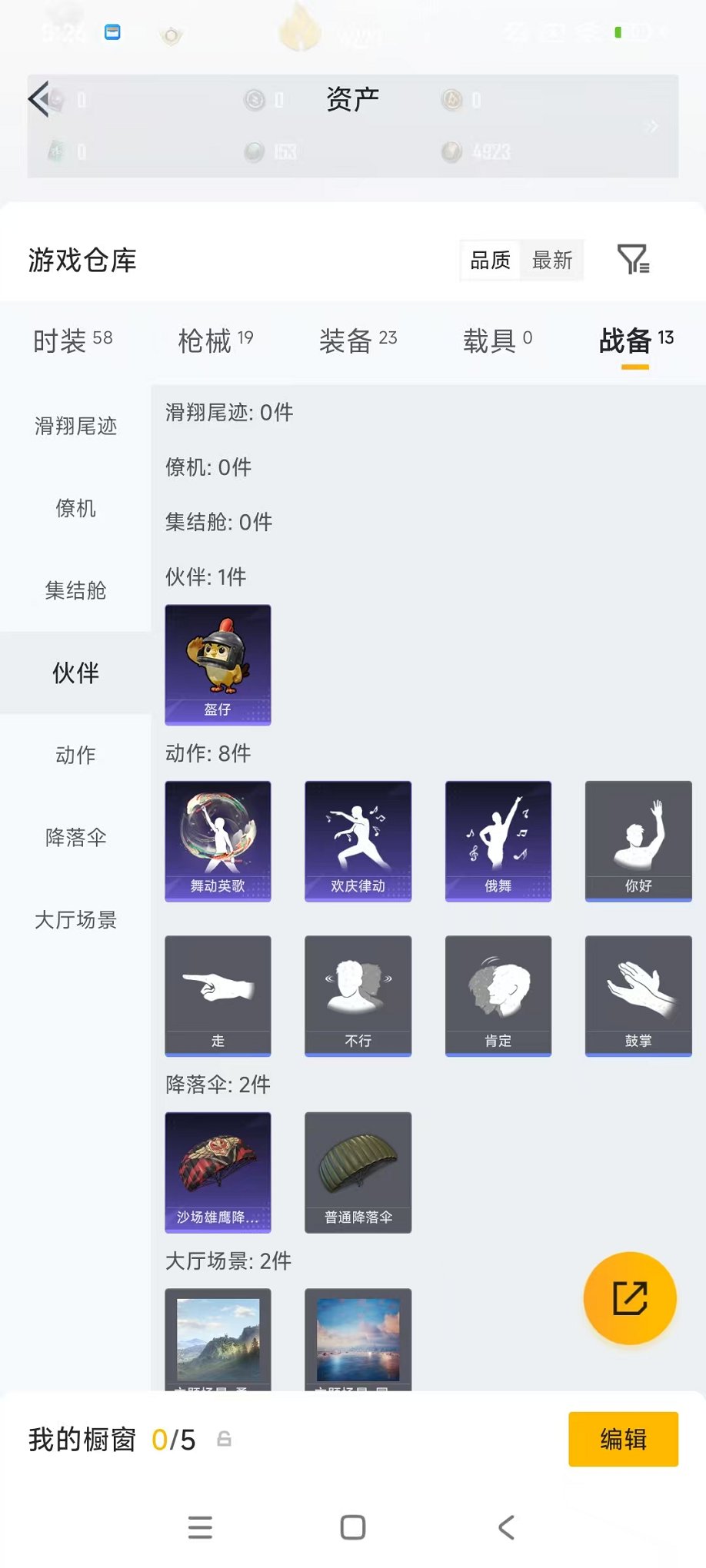The image size is (706, 1568).
Task: Switch sorting to 最新
Action: (551, 261)
